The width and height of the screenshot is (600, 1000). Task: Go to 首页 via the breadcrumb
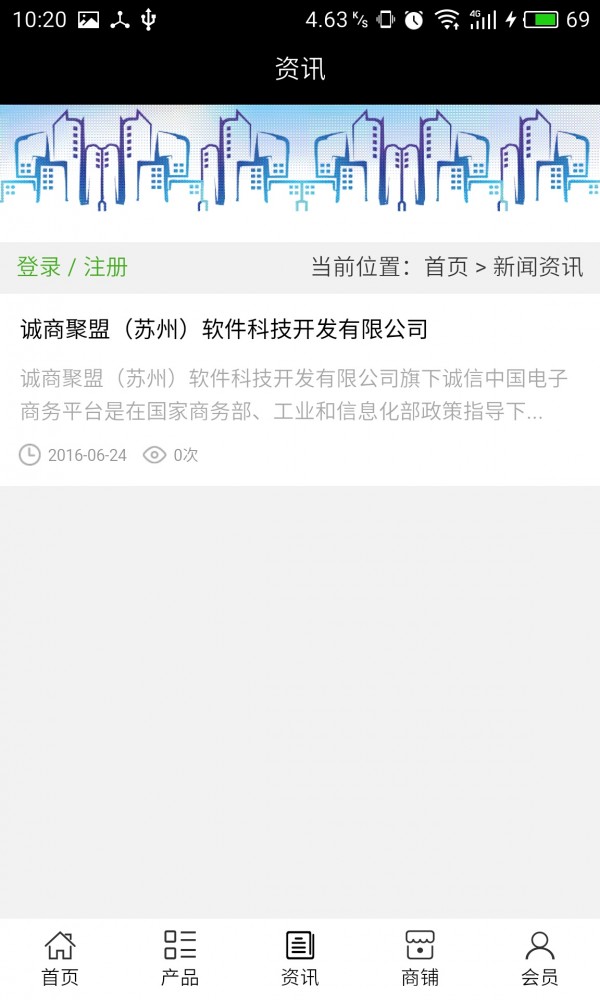[446, 267]
